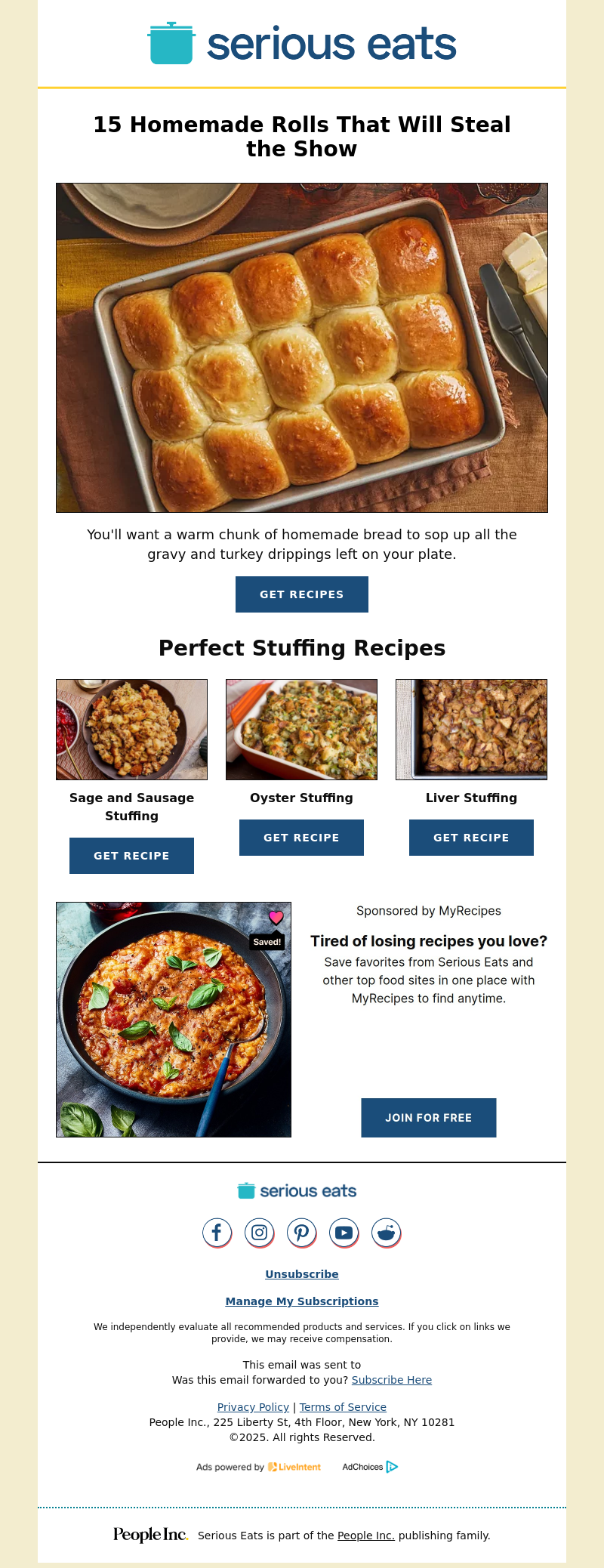Follow the People Inc. link
This screenshot has height=1568, width=604.
click(365, 1536)
